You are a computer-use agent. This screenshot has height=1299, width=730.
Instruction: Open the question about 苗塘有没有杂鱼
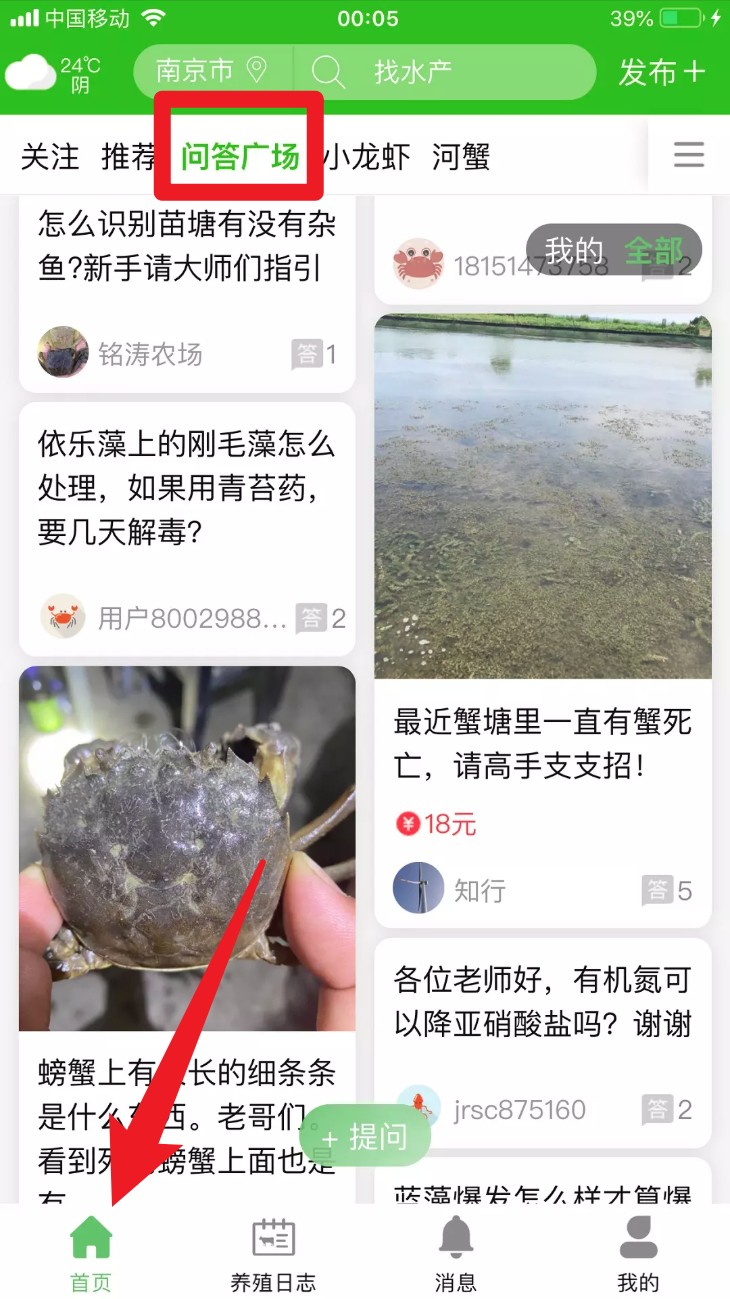pos(186,246)
